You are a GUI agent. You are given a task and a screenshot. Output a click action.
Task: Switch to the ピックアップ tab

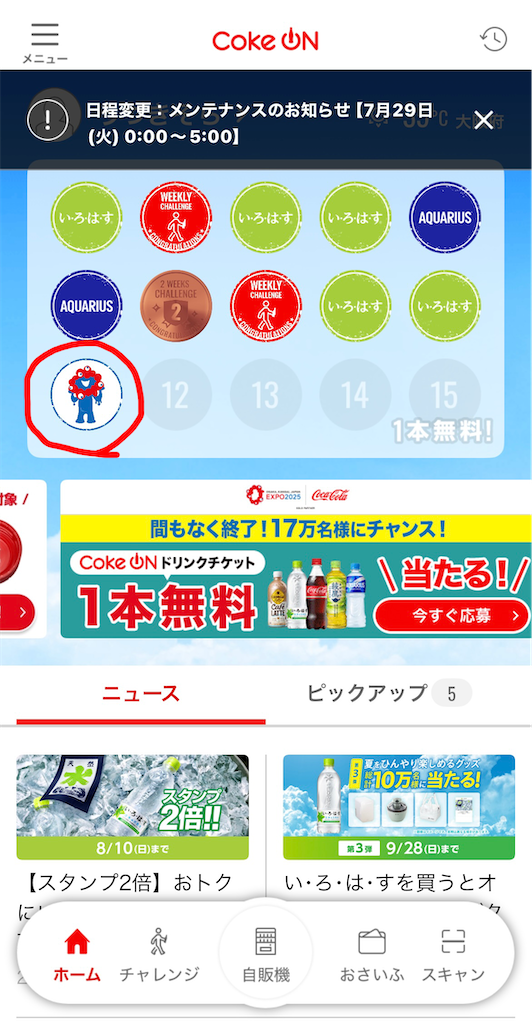[389, 694]
